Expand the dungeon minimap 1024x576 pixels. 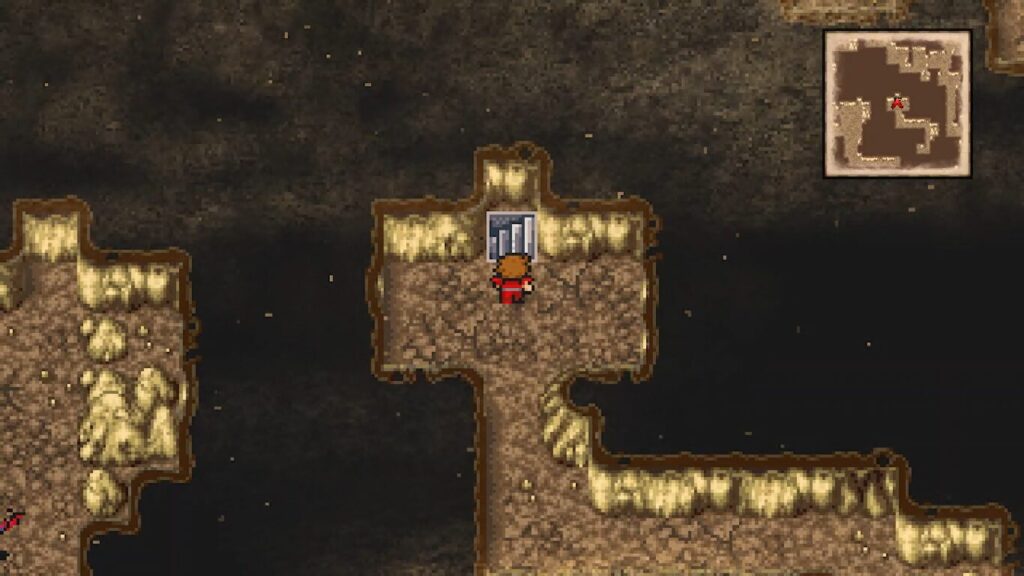pyautogui.click(x=897, y=104)
